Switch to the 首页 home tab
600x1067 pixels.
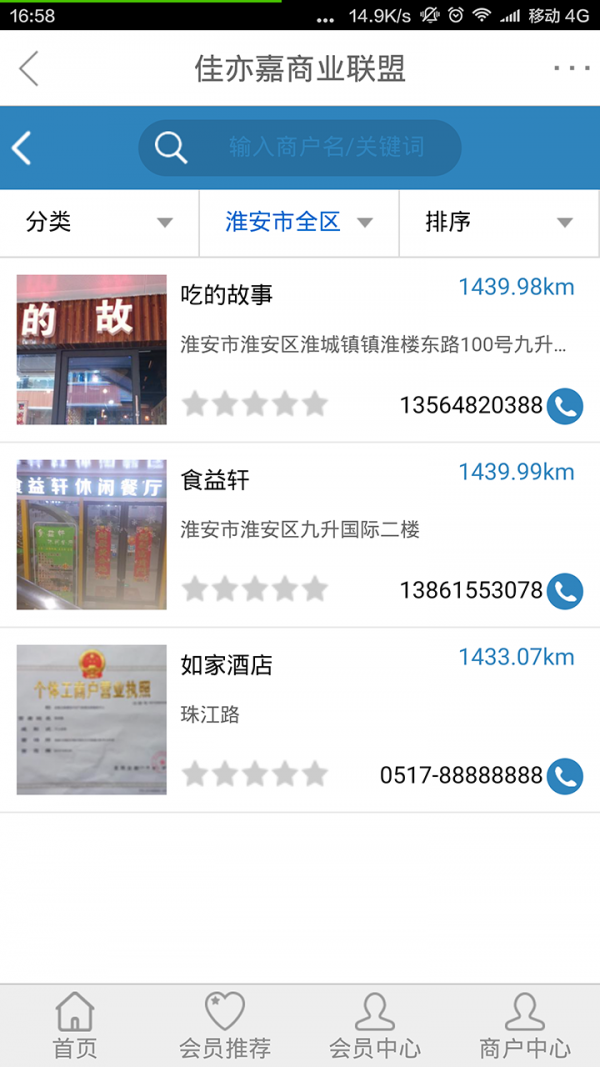pyautogui.click(x=75, y=1026)
